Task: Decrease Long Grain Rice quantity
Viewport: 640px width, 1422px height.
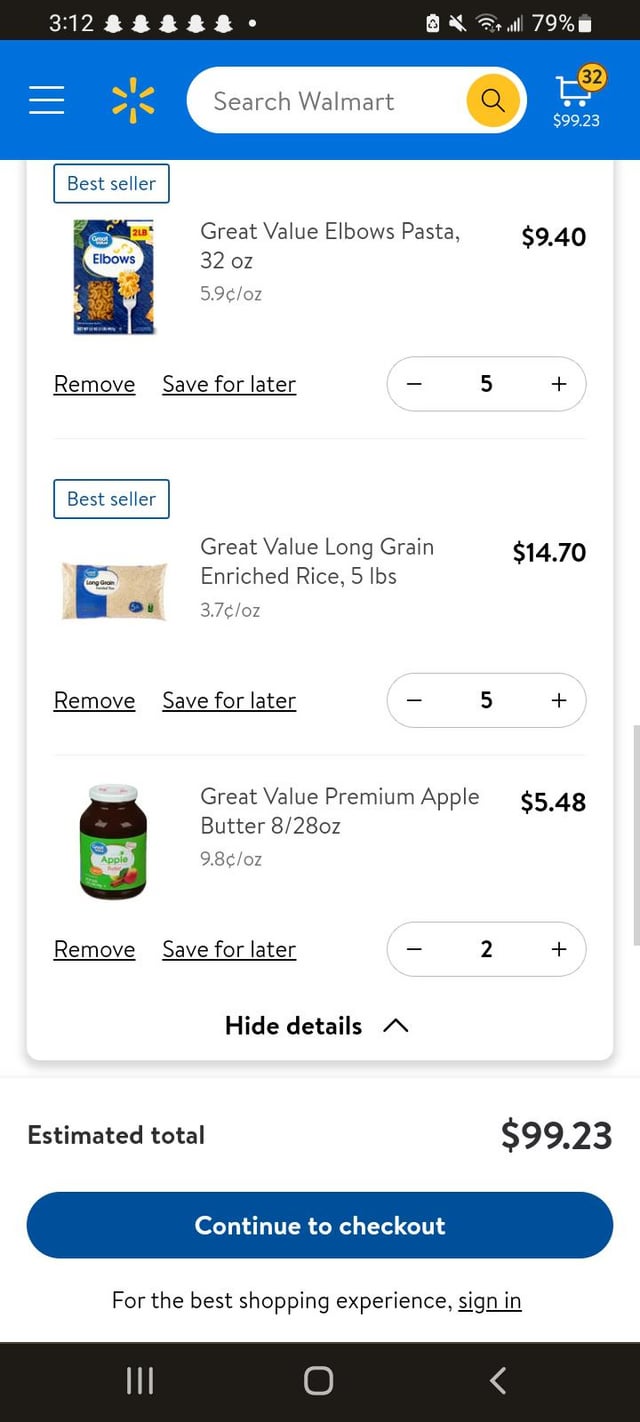Action: (415, 700)
